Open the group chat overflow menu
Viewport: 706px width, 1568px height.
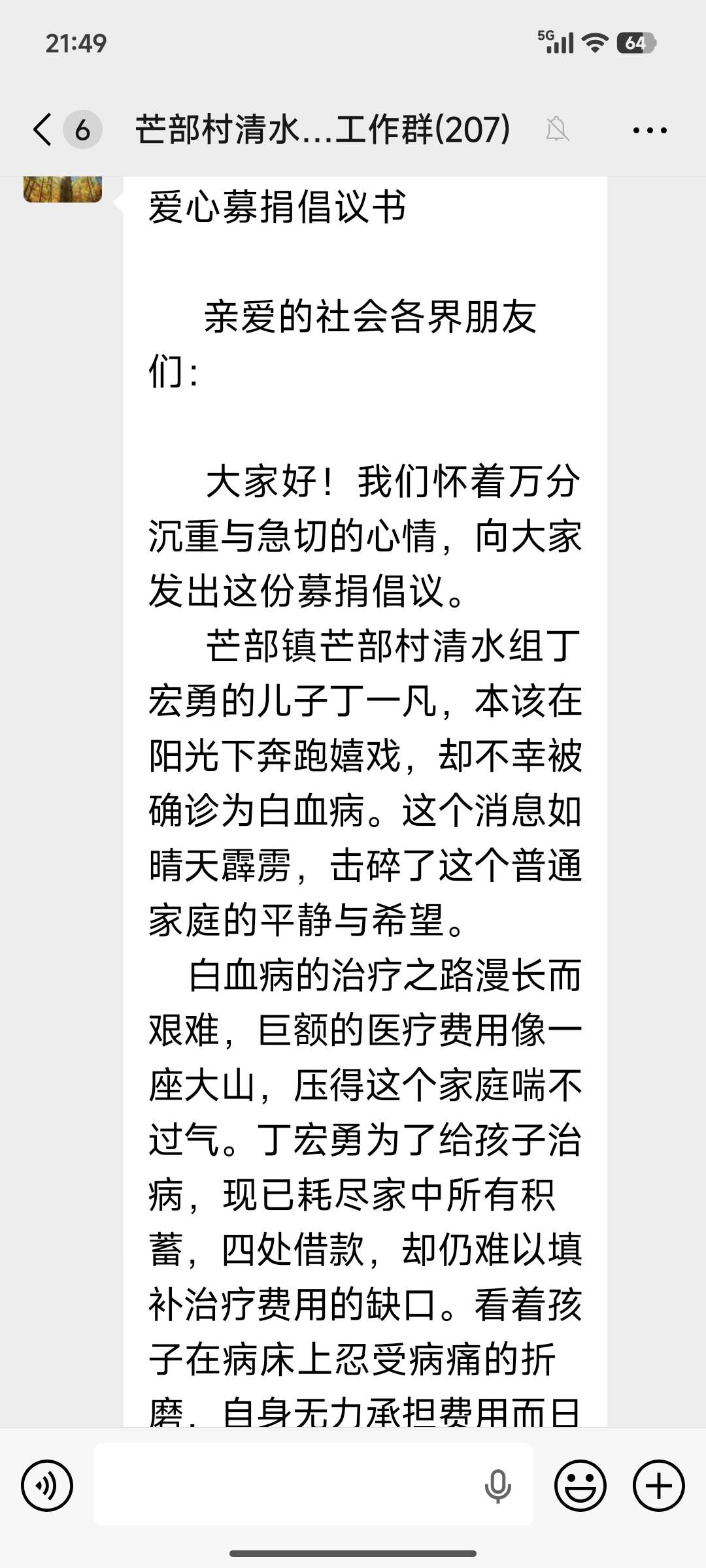pos(650,130)
